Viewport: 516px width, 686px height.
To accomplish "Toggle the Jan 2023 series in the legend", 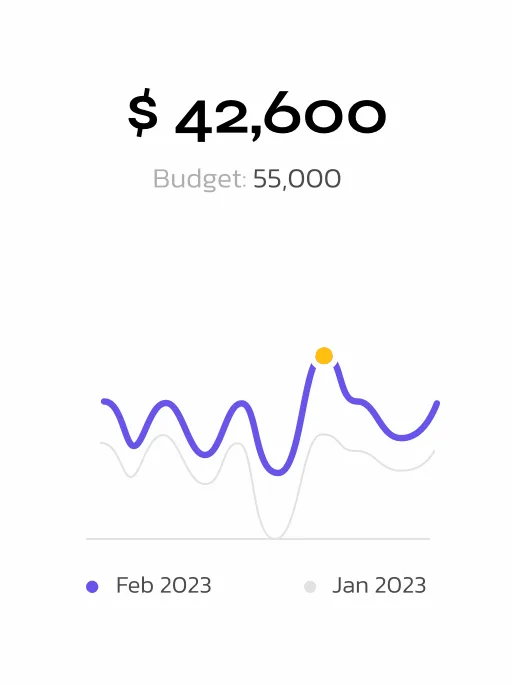I will (x=365, y=585).
